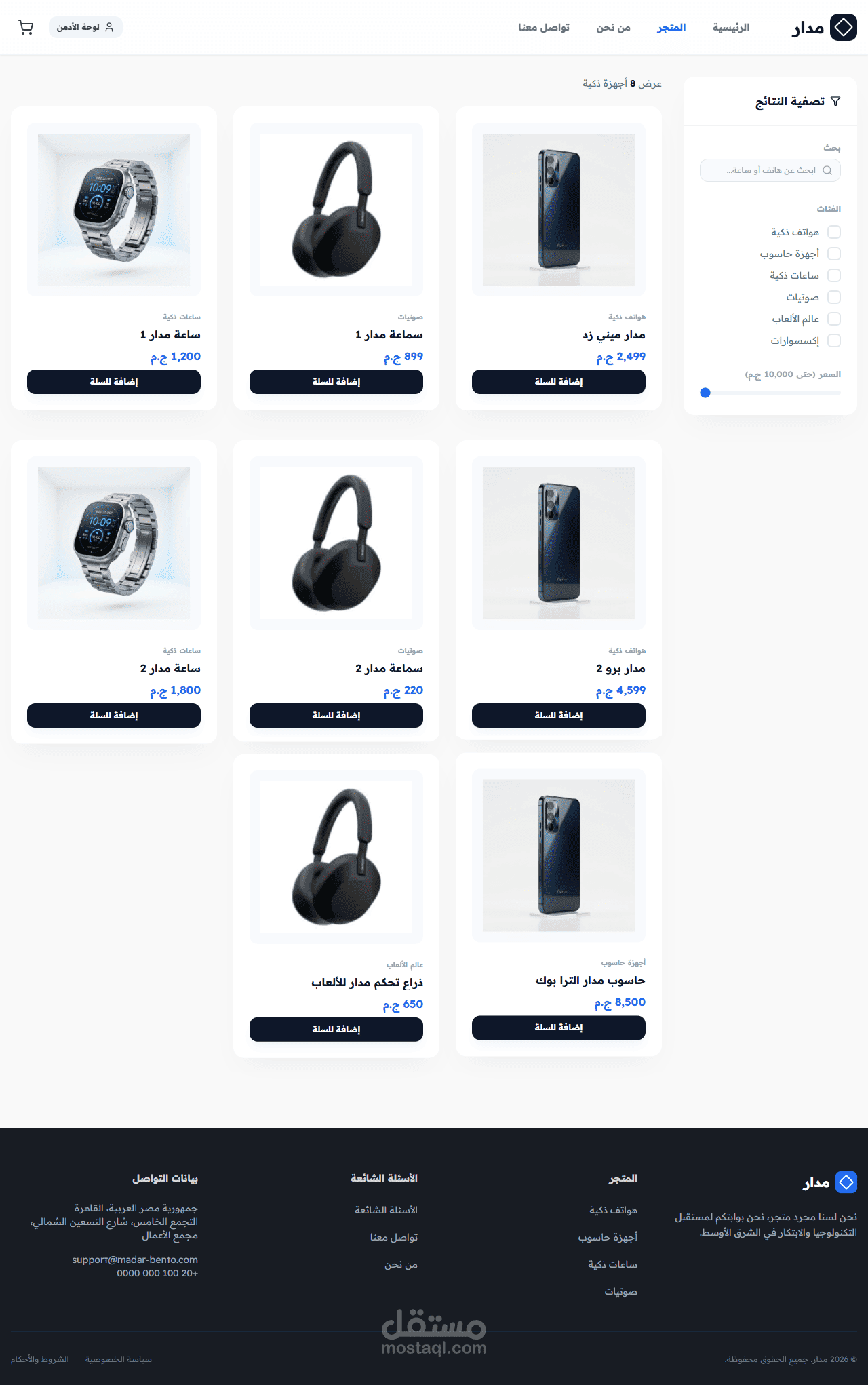Open لوحة الأدمن admin panel button

coord(85,27)
